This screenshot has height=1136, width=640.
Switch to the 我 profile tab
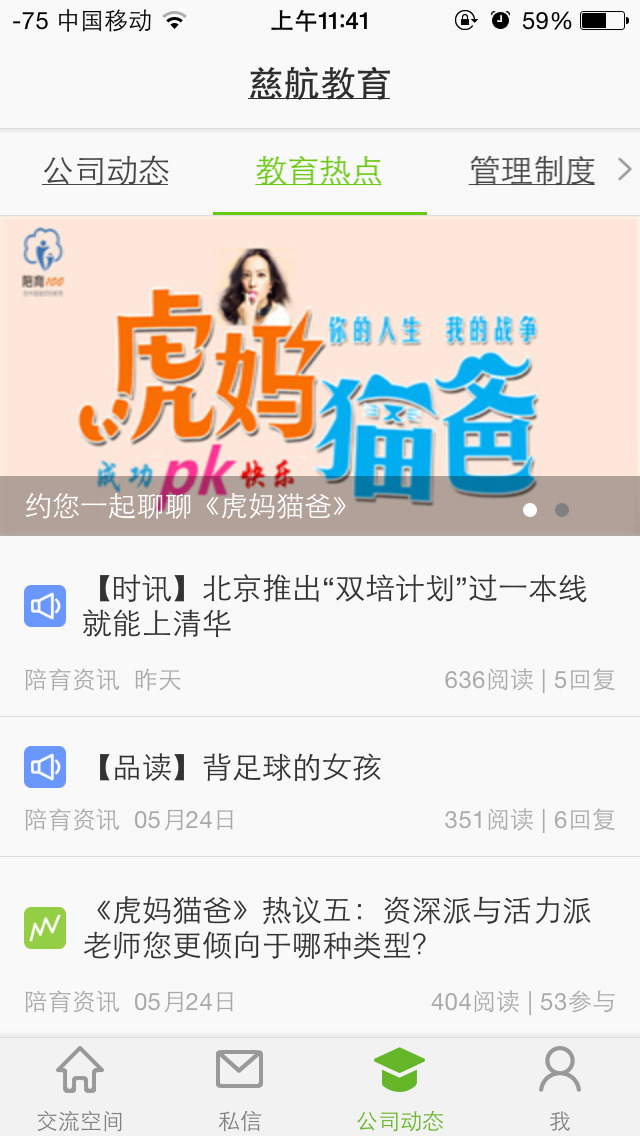click(560, 1088)
